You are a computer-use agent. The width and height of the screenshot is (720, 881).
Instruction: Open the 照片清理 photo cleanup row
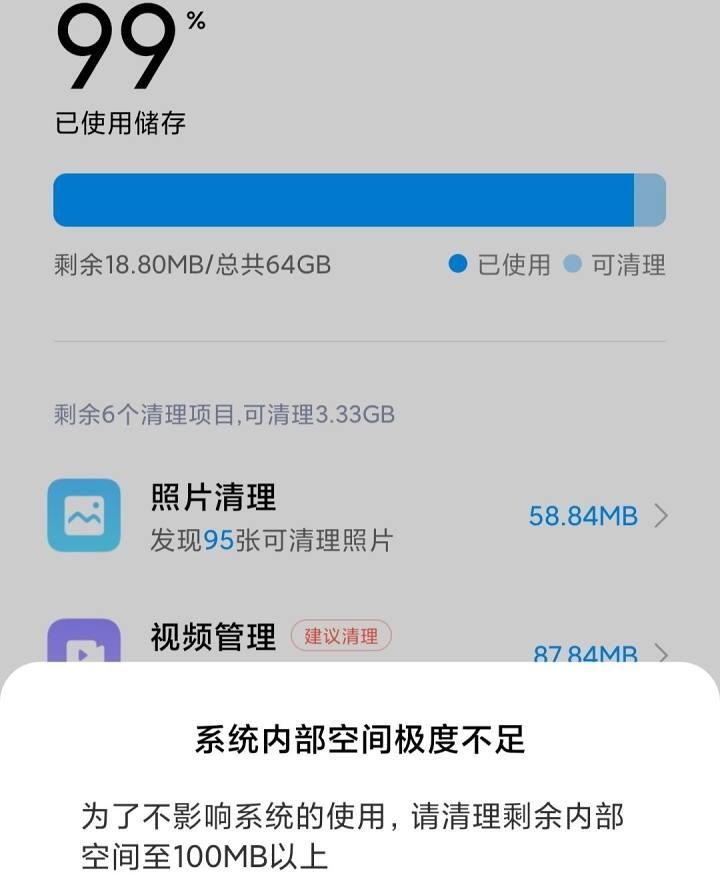(x=358, y=516)
